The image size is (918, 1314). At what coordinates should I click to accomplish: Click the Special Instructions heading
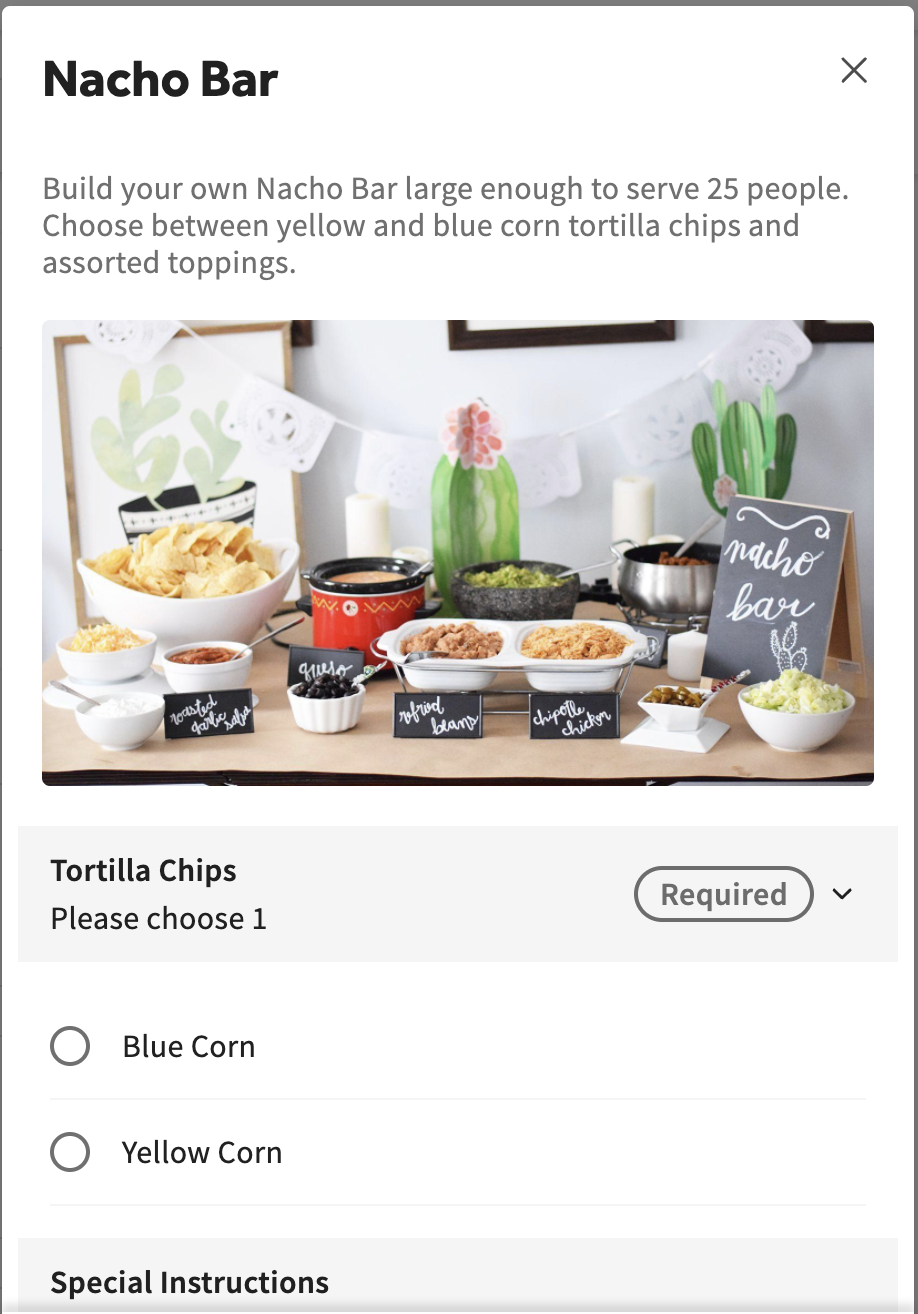click(189, 1282)
